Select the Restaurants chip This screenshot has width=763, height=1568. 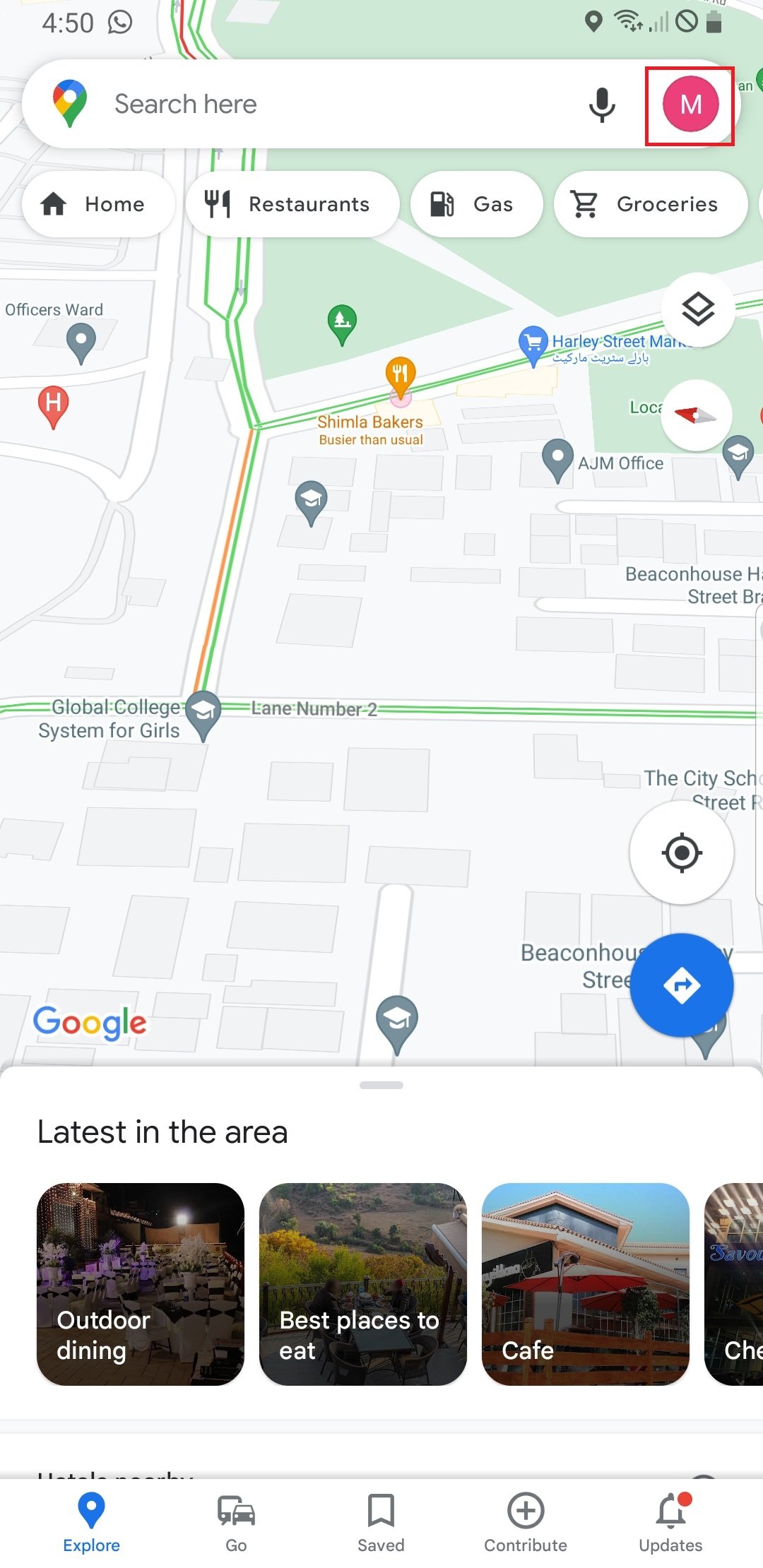coord(292,204)
